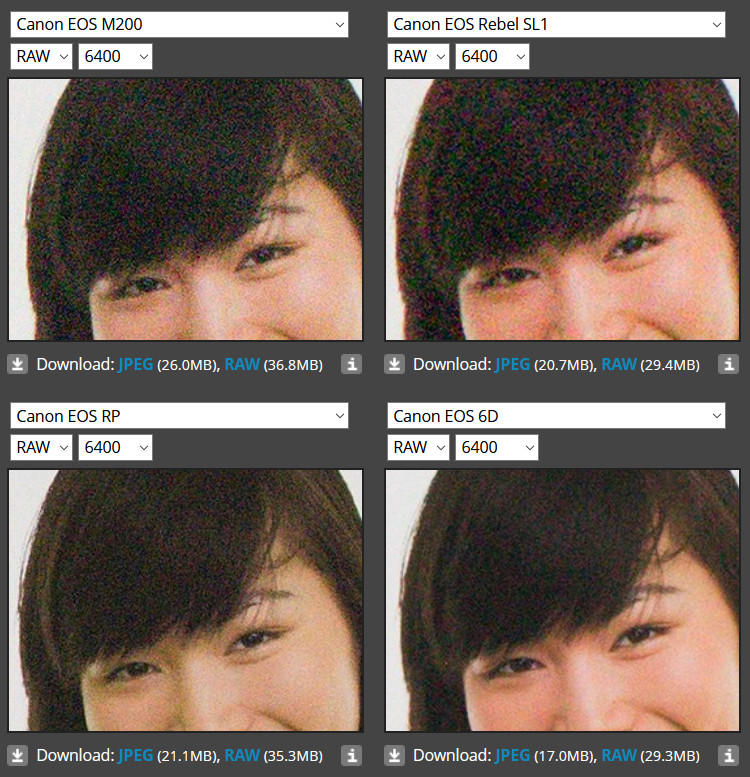Change RAW format for Canon EOS Rebel SL1
750x777 pixels.
pos(419,56)
